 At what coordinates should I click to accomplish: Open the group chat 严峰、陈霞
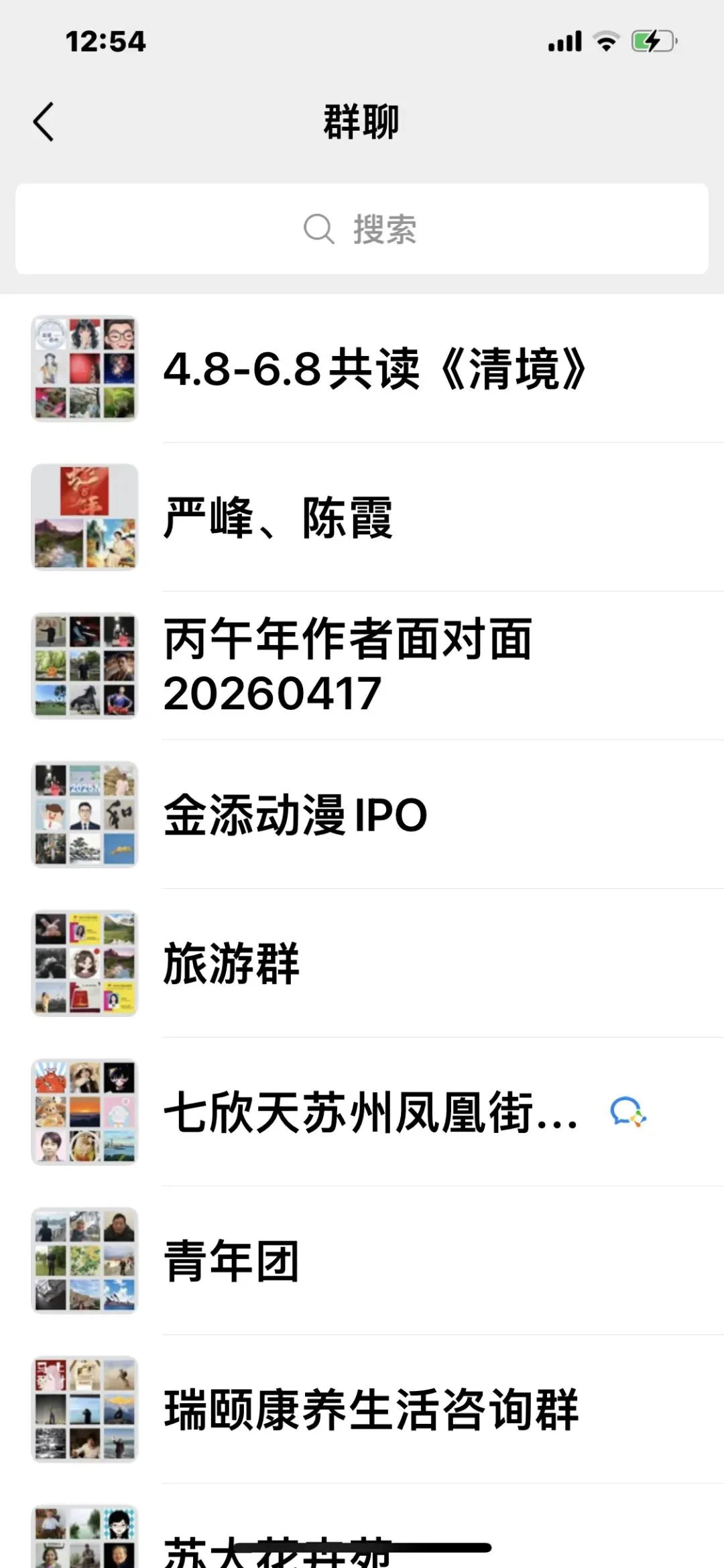tap(362, 518)
